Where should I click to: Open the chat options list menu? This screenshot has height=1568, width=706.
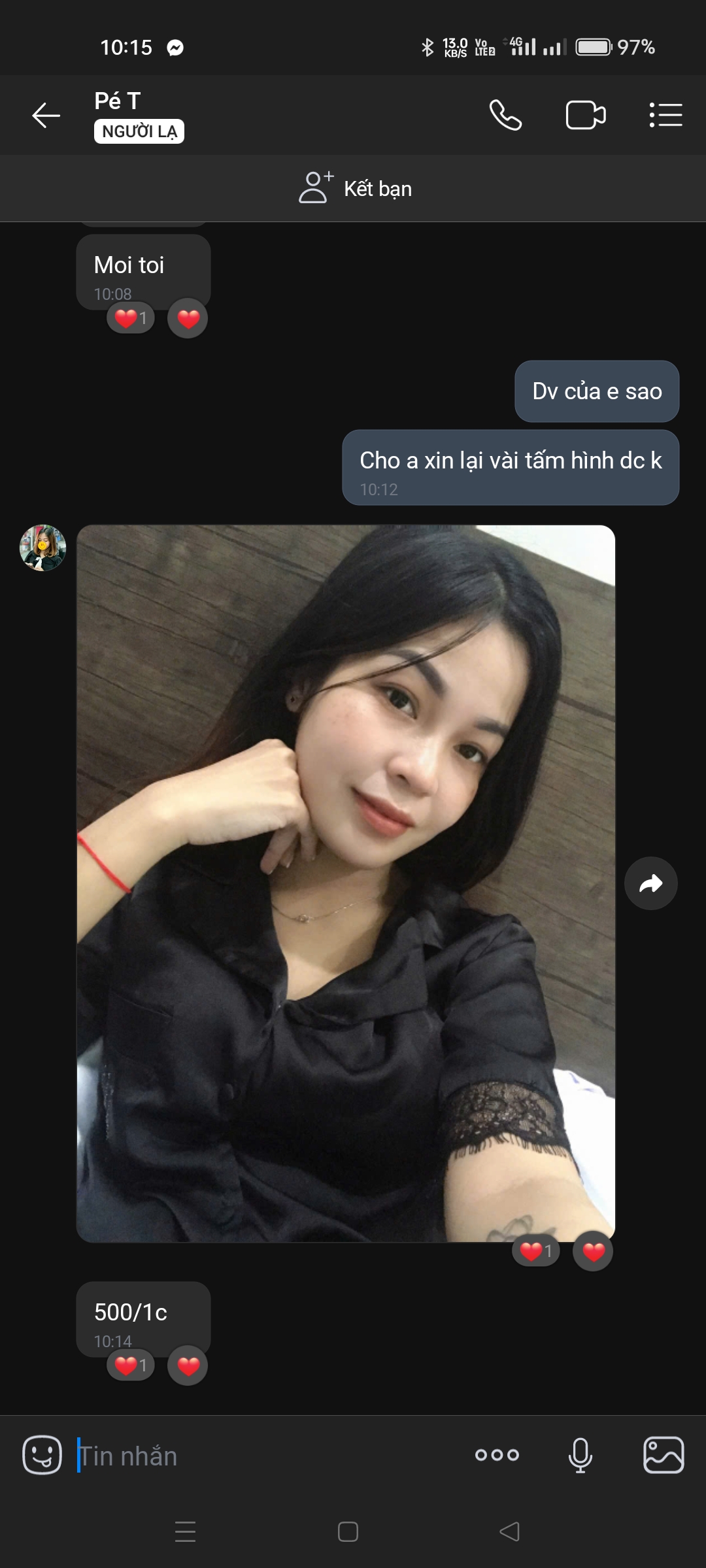coord(665,116)
